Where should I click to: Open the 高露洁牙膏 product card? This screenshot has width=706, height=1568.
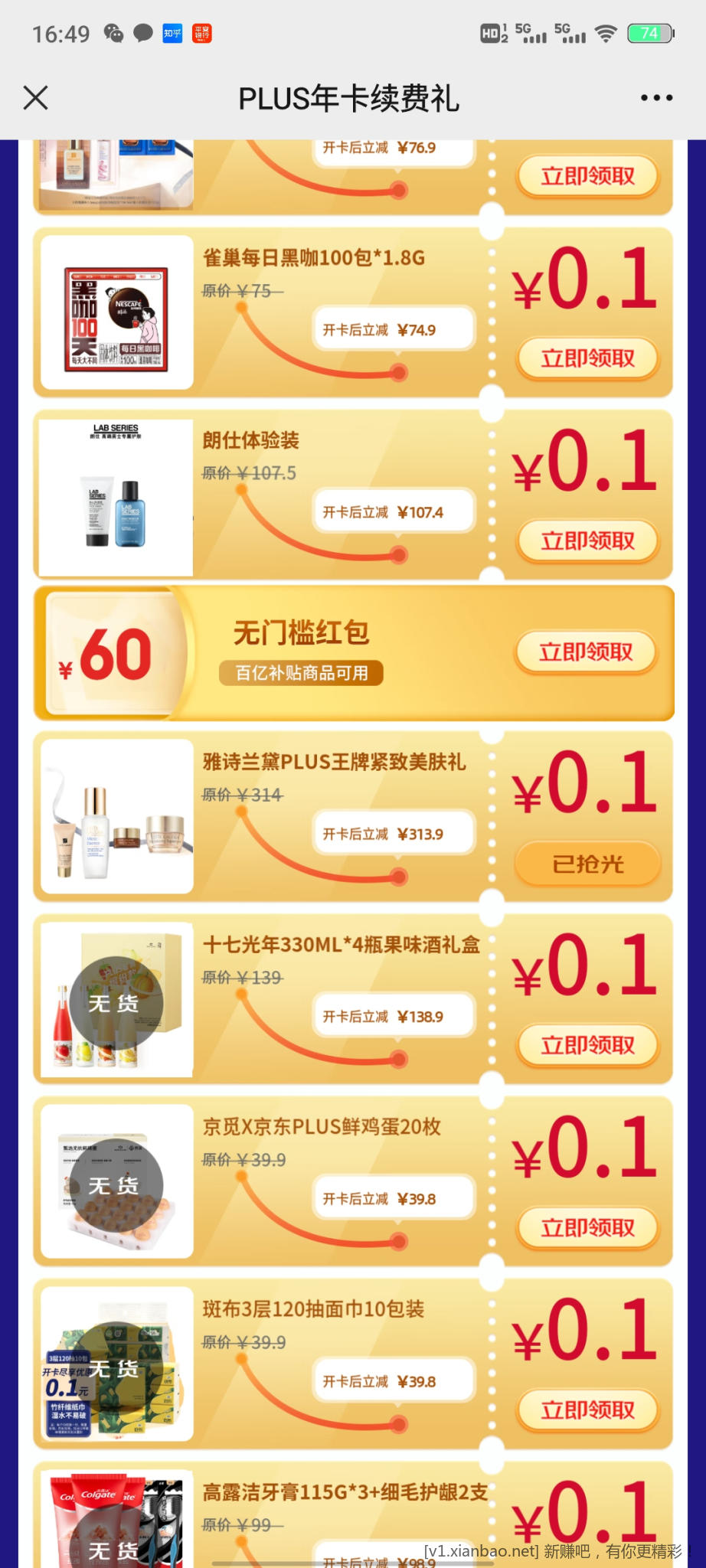345,1512
